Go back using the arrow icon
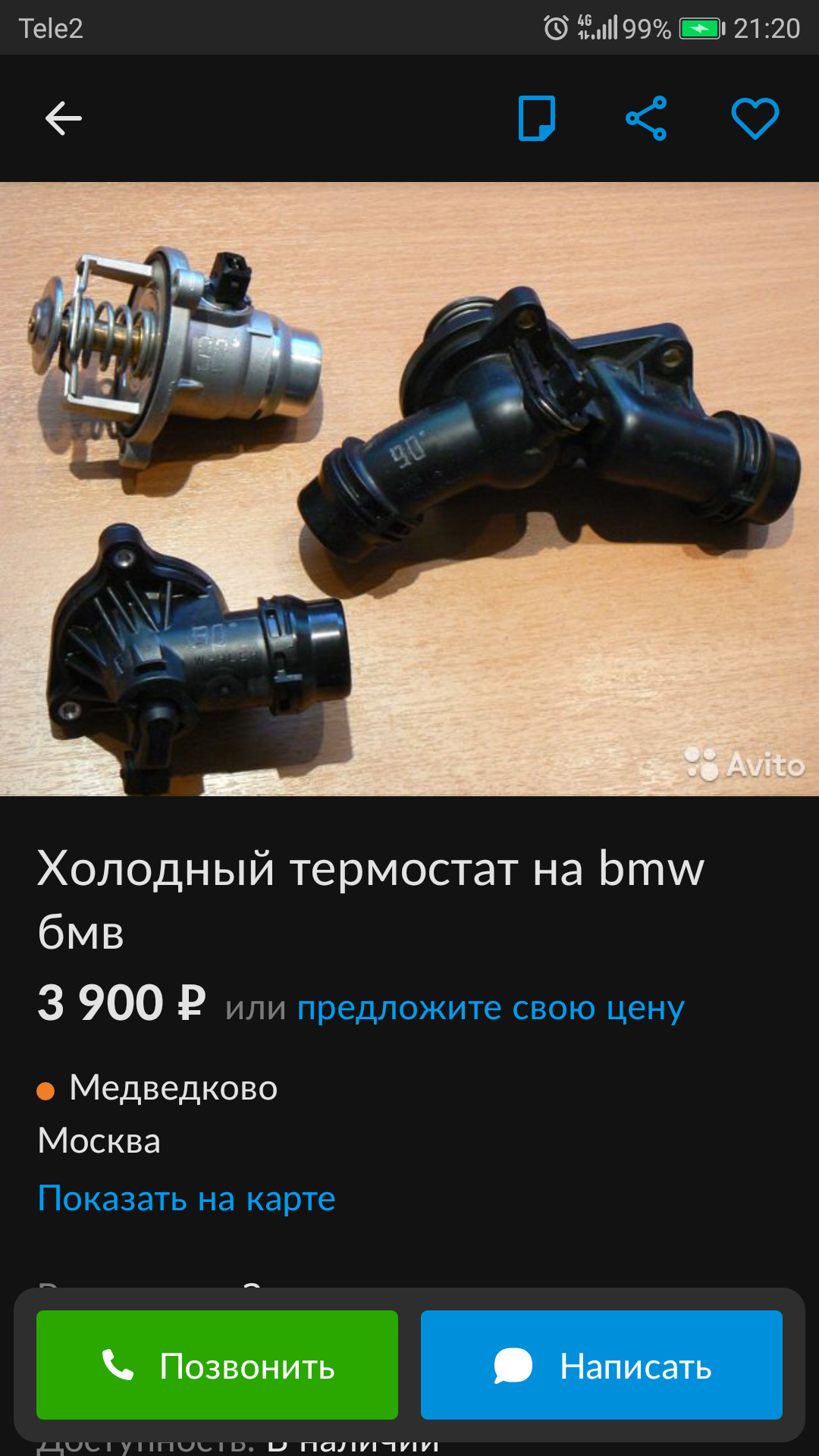 tap(63, 118)
